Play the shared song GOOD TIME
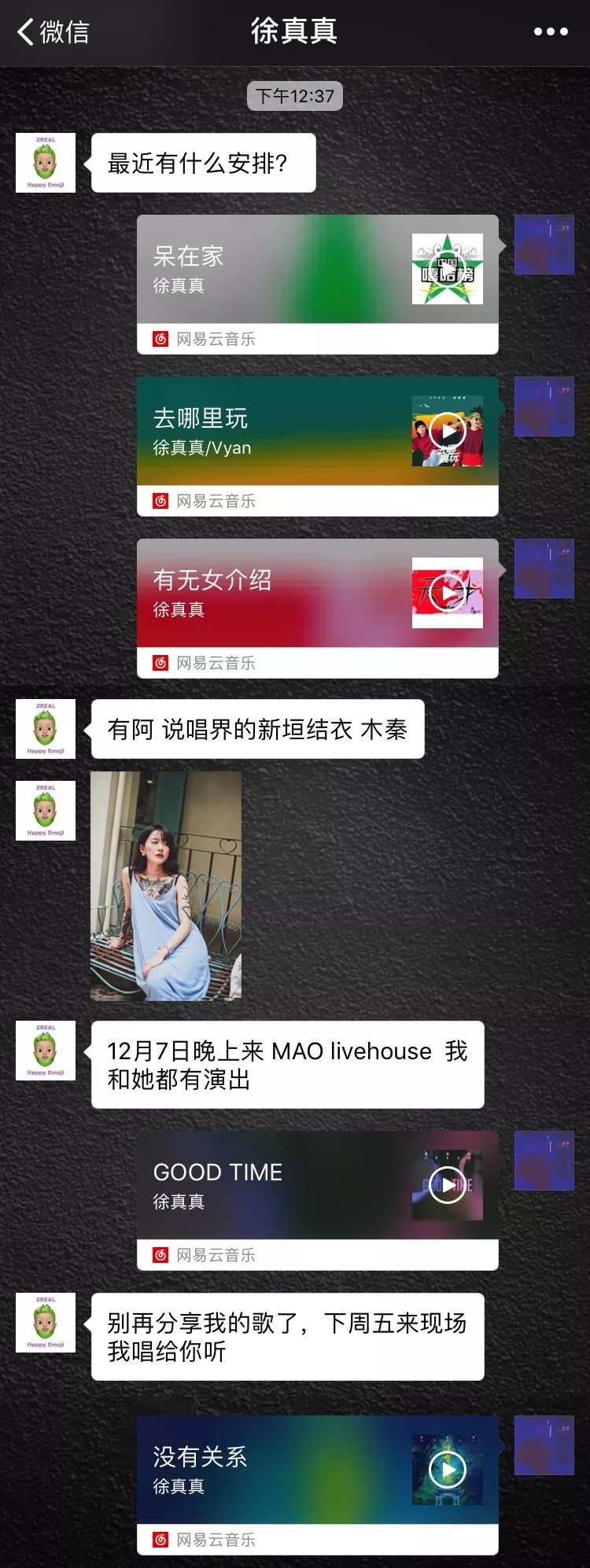 (448, 1185)
